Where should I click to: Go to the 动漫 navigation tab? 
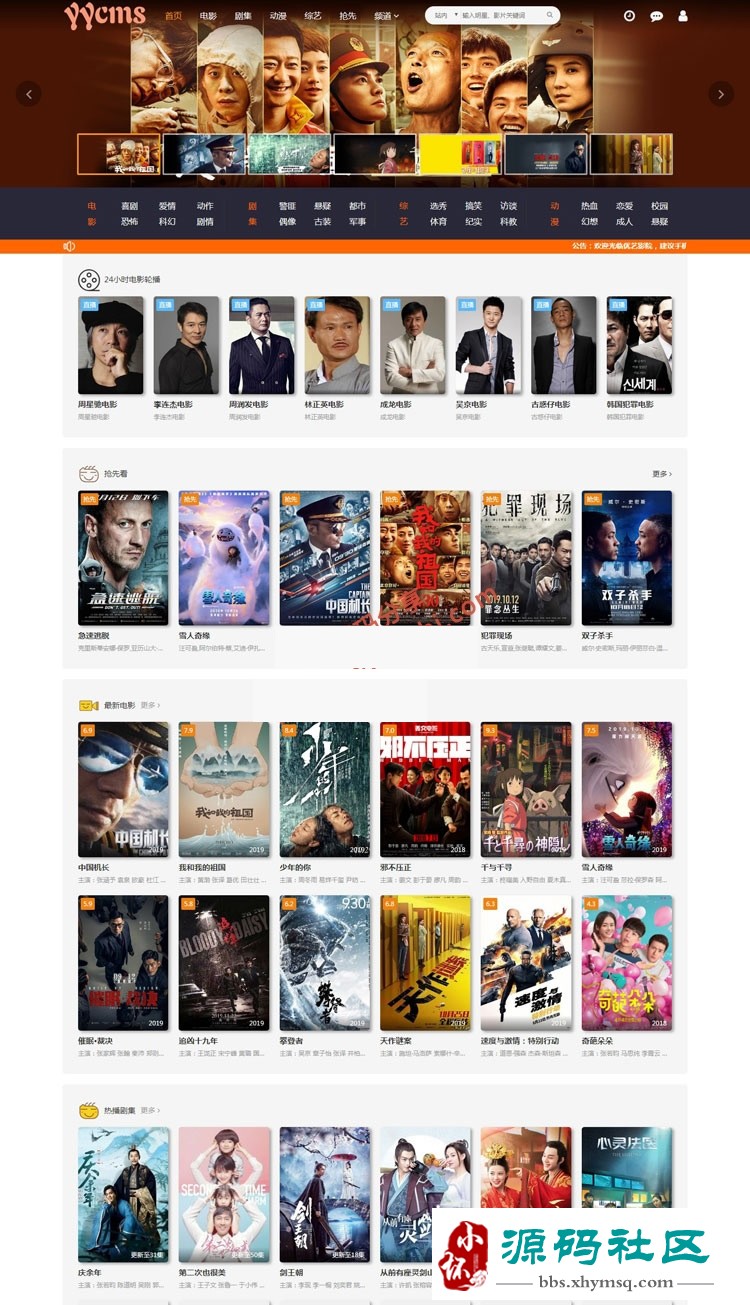point(278,16)
